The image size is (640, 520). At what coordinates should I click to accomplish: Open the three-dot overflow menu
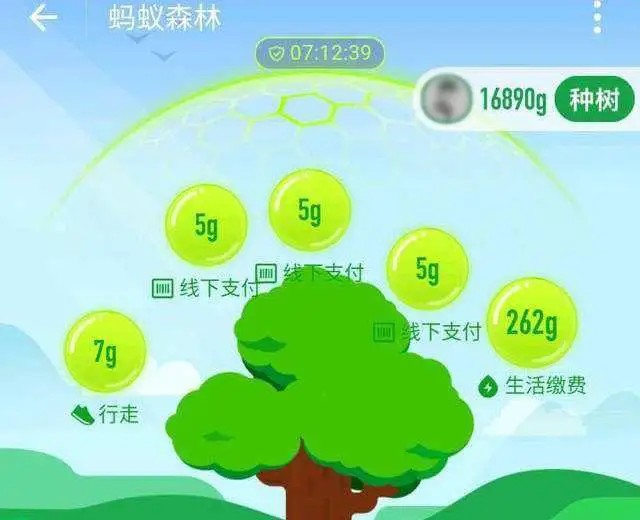(597, 17)
